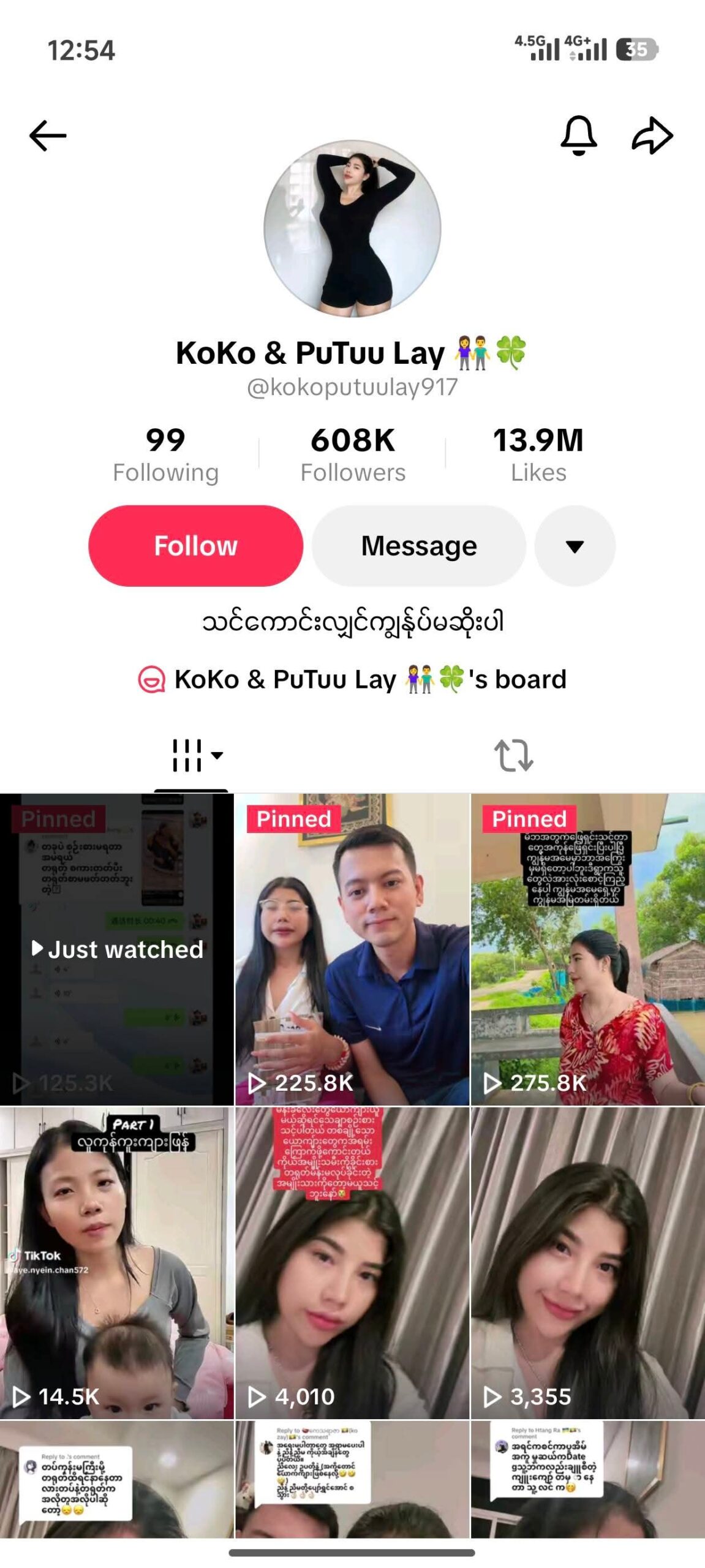Play the pinned video with 225.8K views
705x1568 pixels.
[x=352, y=949]
